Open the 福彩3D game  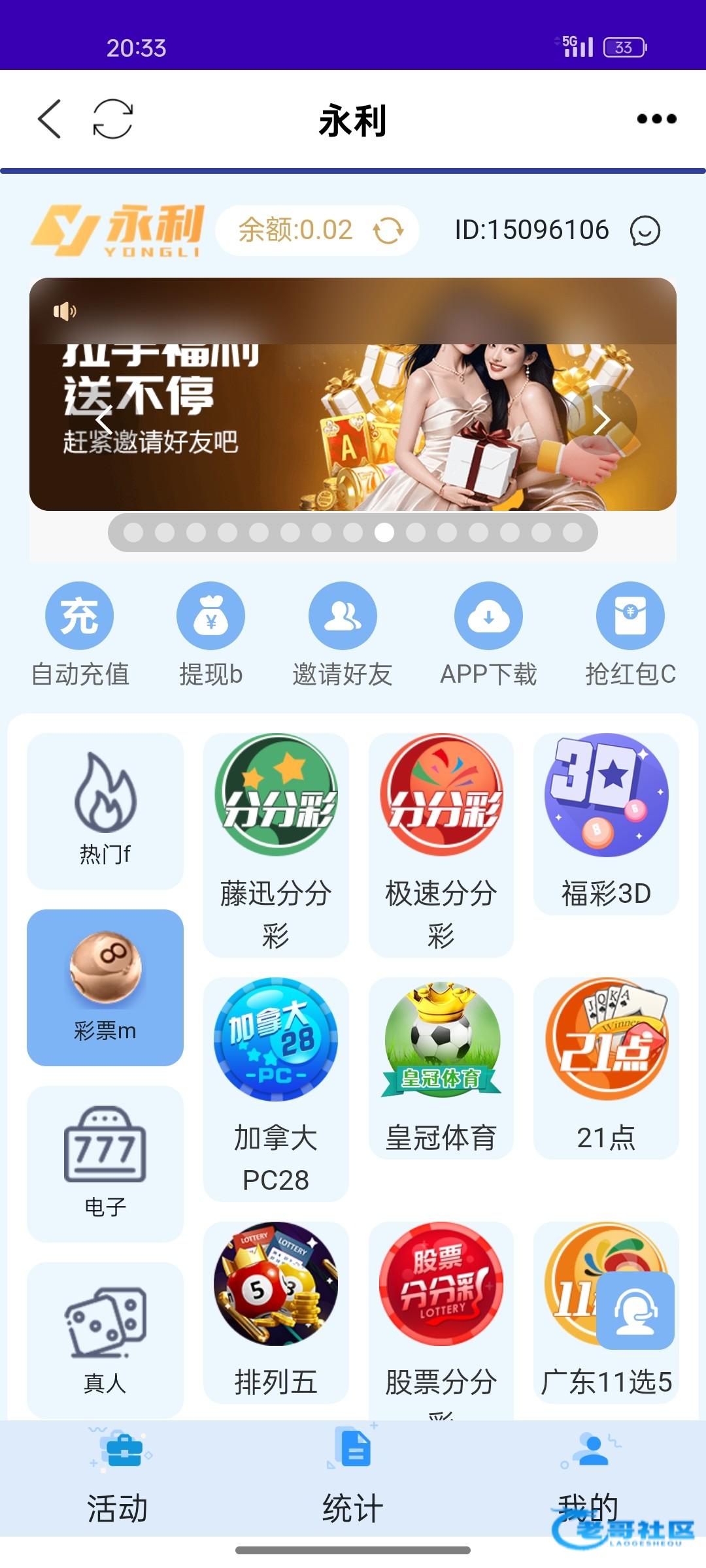tap(606, 823)
